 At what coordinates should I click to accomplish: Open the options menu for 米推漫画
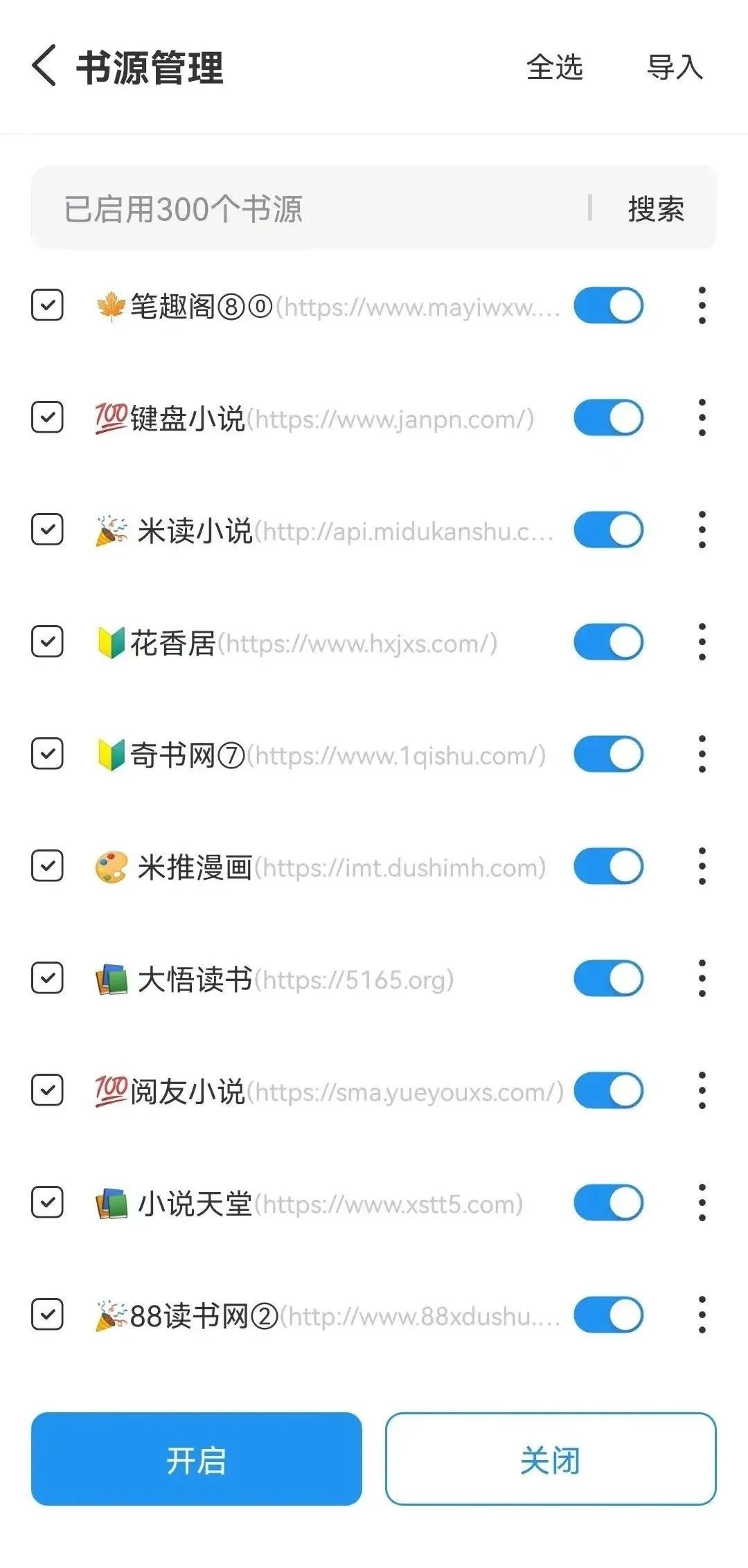(702, 866)
